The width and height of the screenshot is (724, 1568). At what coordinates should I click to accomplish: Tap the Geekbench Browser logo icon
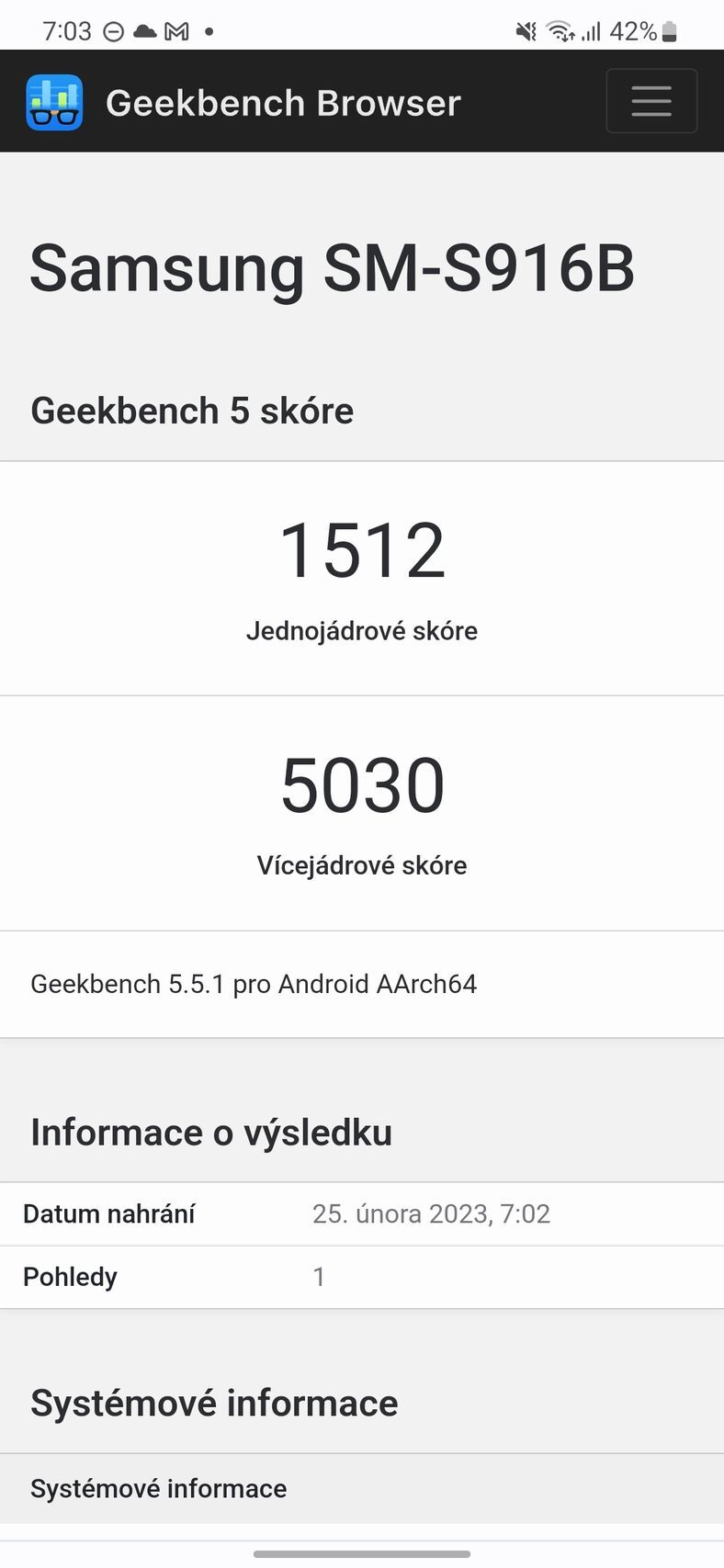tap(55, 102)
